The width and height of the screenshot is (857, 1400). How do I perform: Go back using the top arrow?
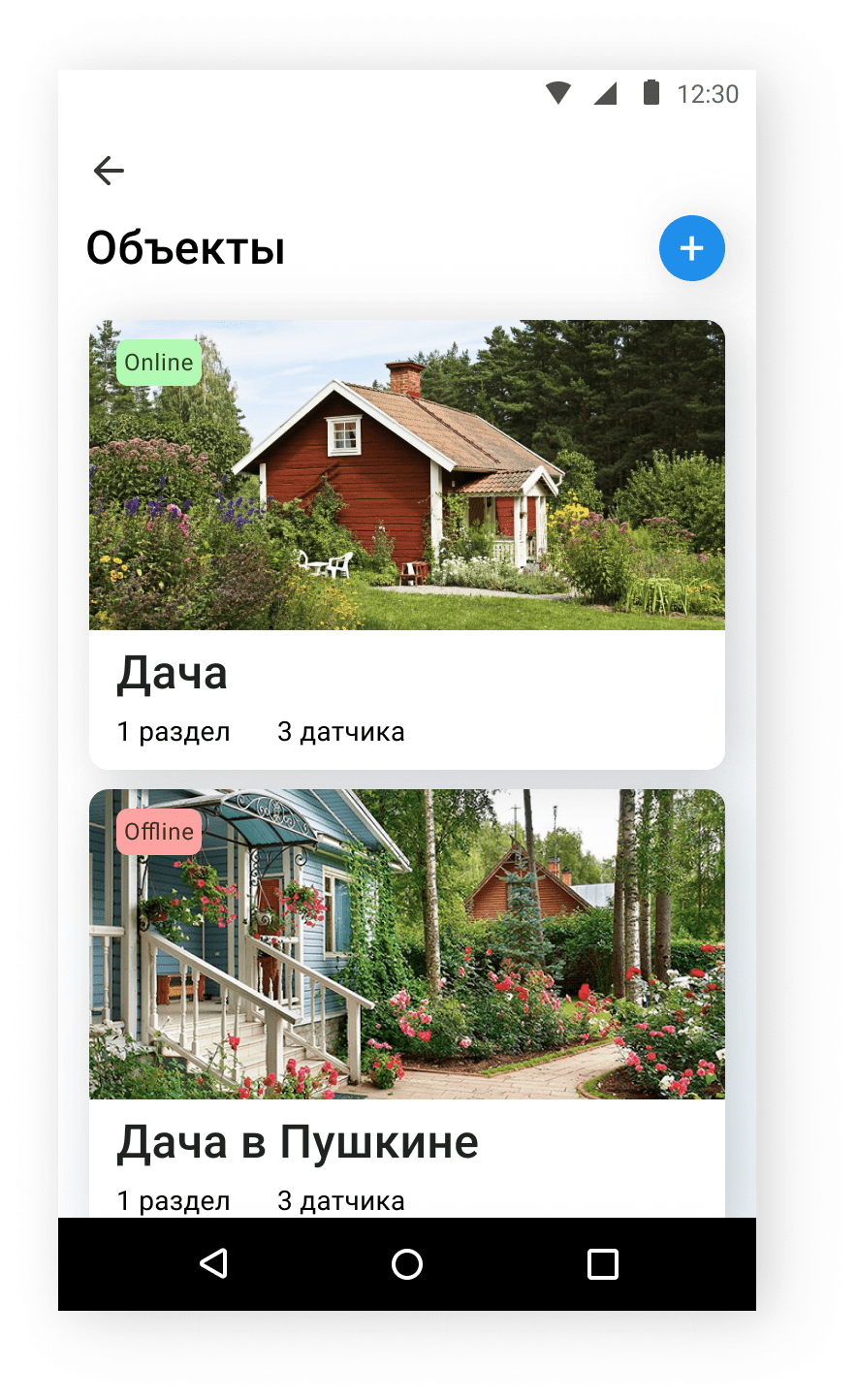click(x=109, y=172)
